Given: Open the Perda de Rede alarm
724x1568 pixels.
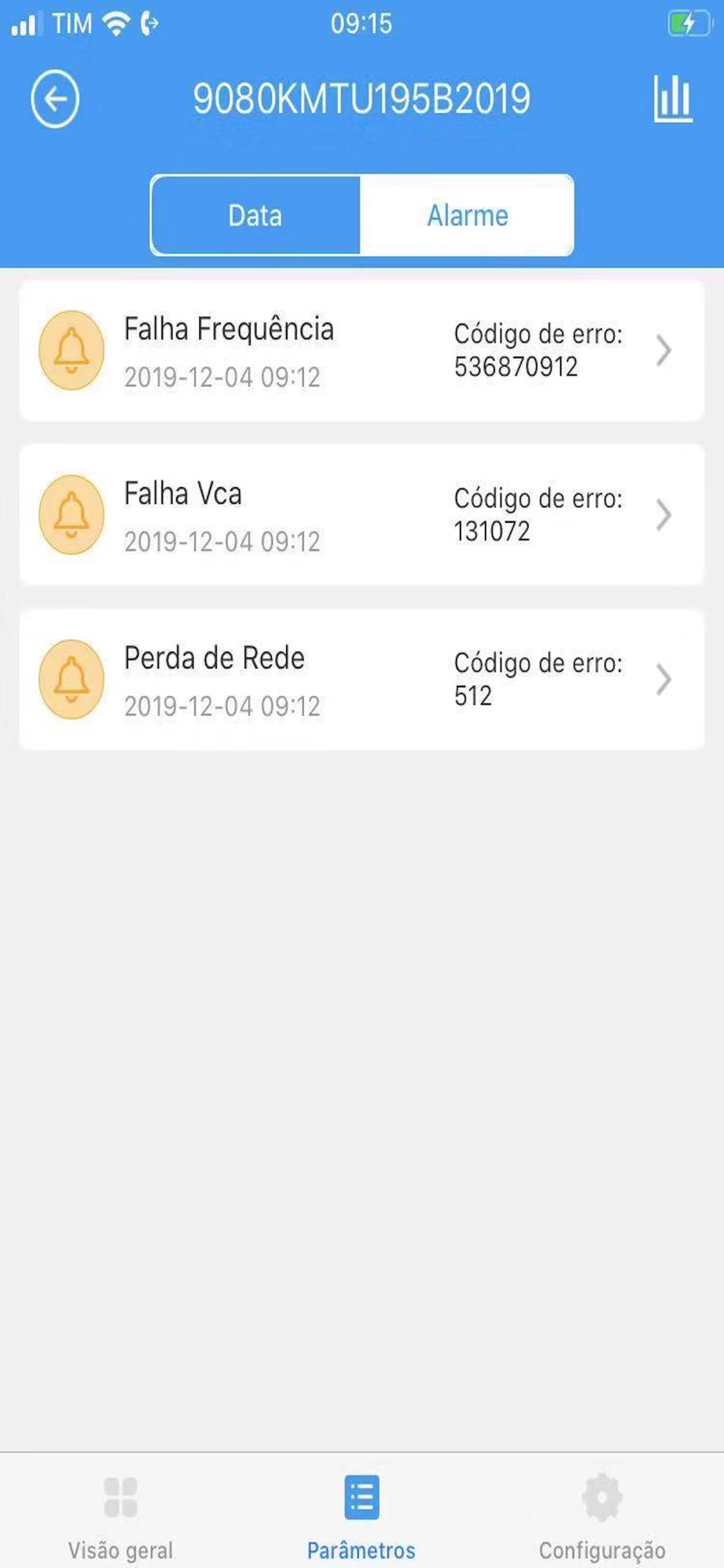Looking at the screenshot, I should [x=361, y=680].
